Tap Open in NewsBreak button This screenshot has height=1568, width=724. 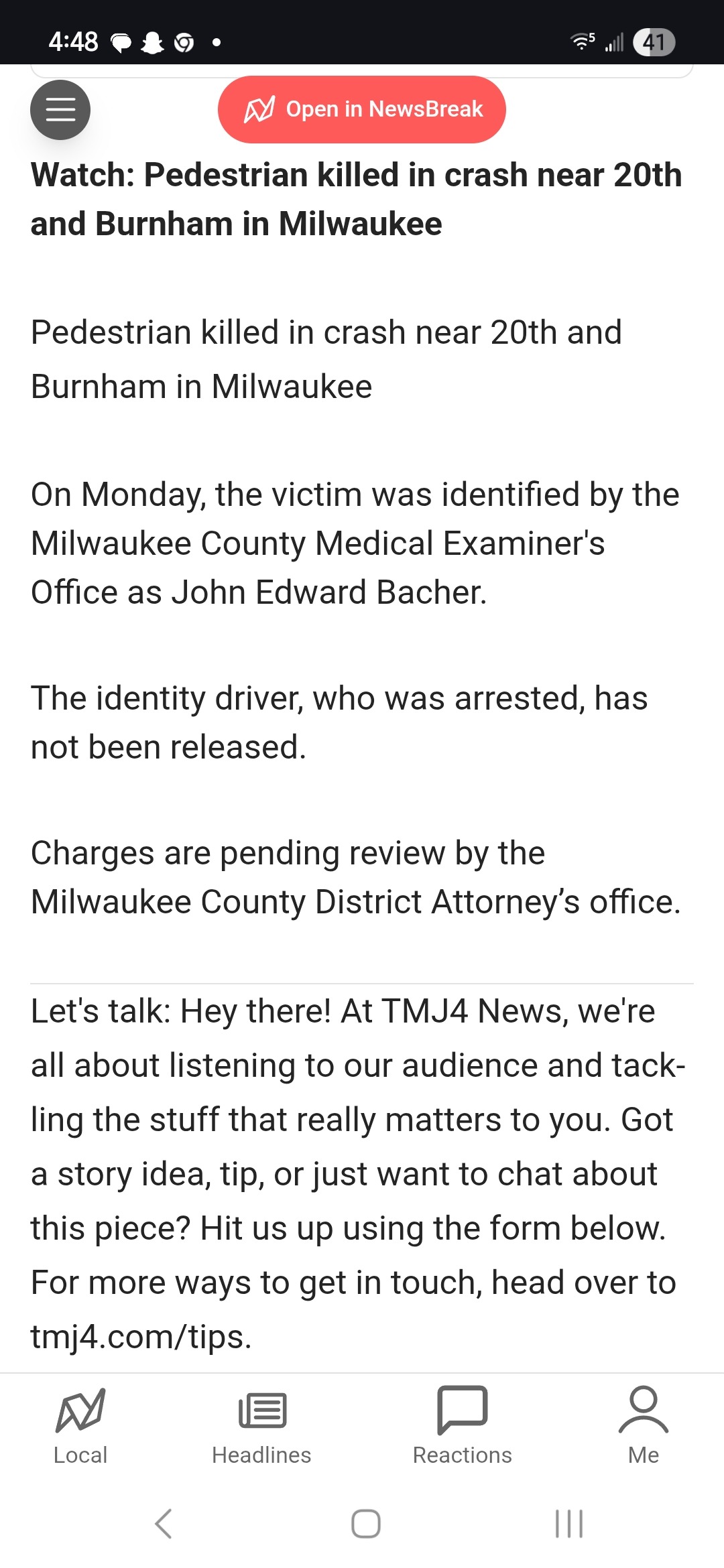click(x=362, y=109)
